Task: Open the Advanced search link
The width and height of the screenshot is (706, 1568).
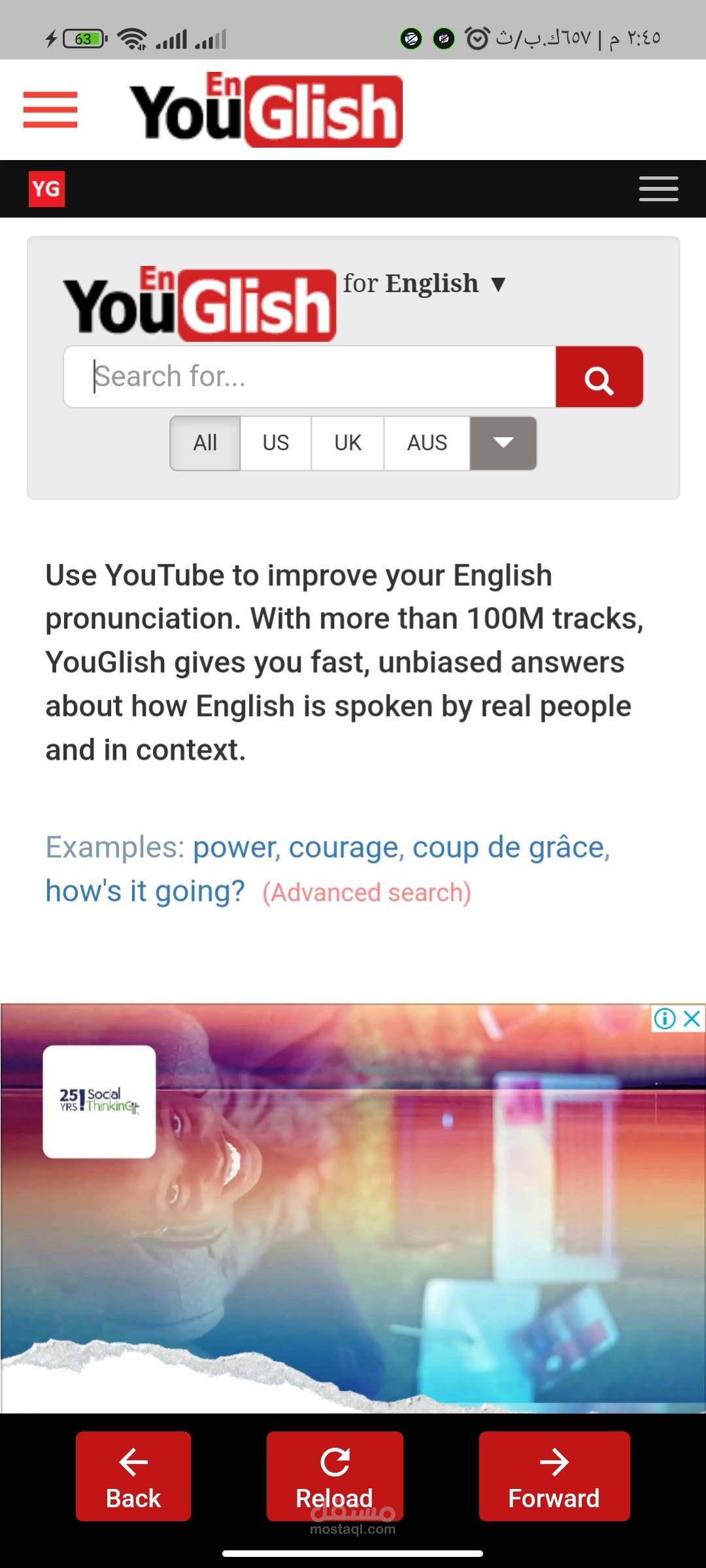Action: point(367,892)
